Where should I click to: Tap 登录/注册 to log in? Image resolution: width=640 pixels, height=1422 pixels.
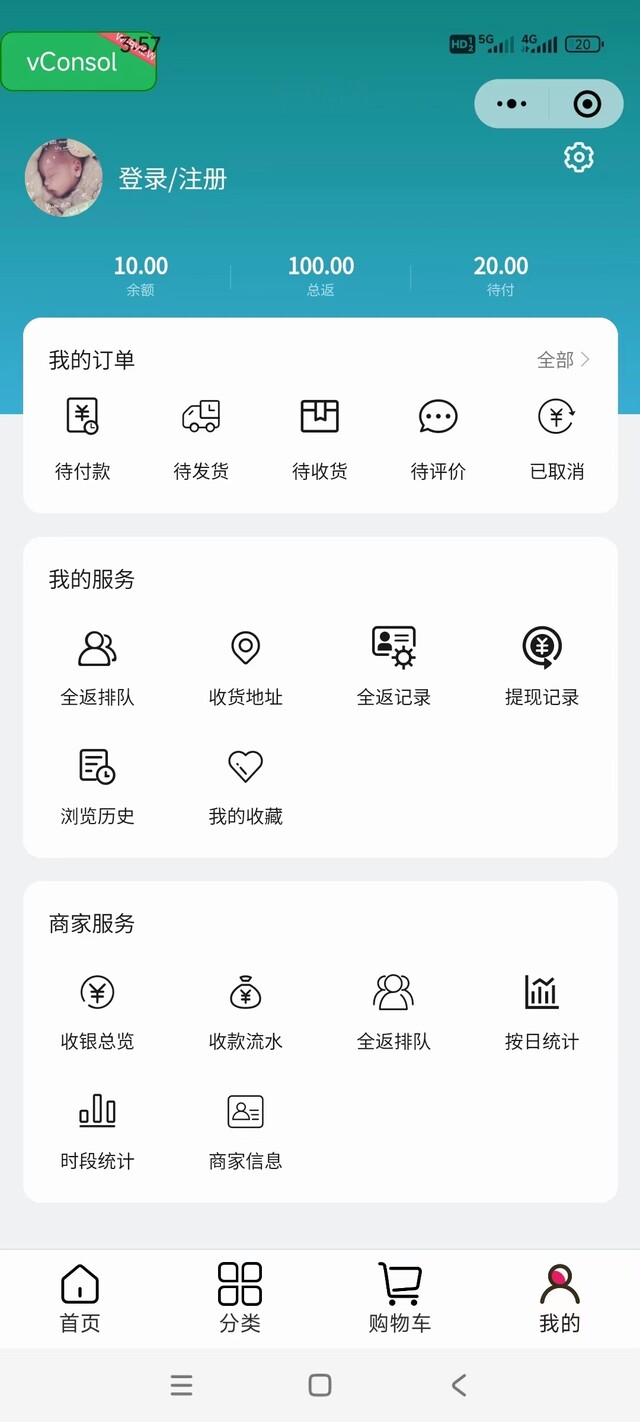point(173,179)
